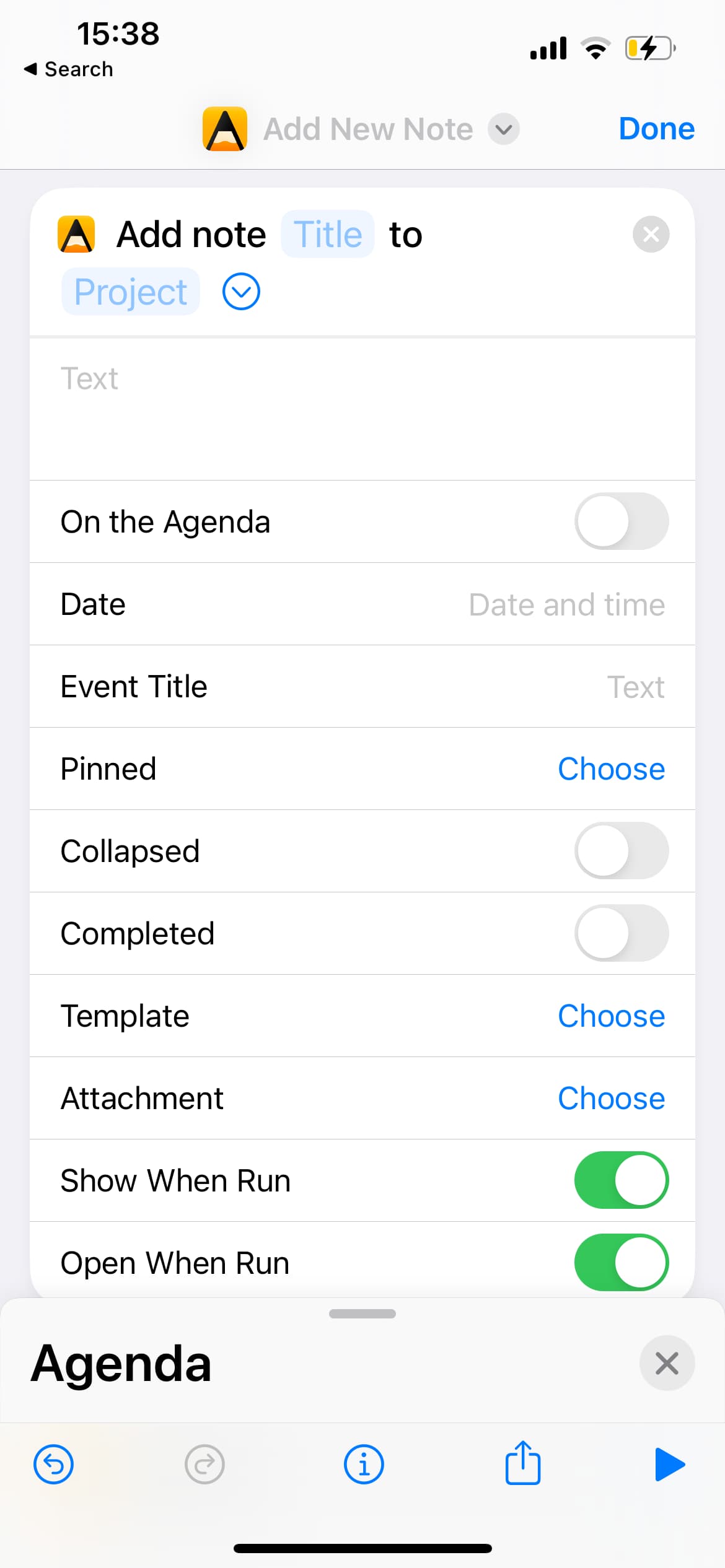
Task: Share this shortcut
Action: pyautogui.click(x=523, y=1463)
